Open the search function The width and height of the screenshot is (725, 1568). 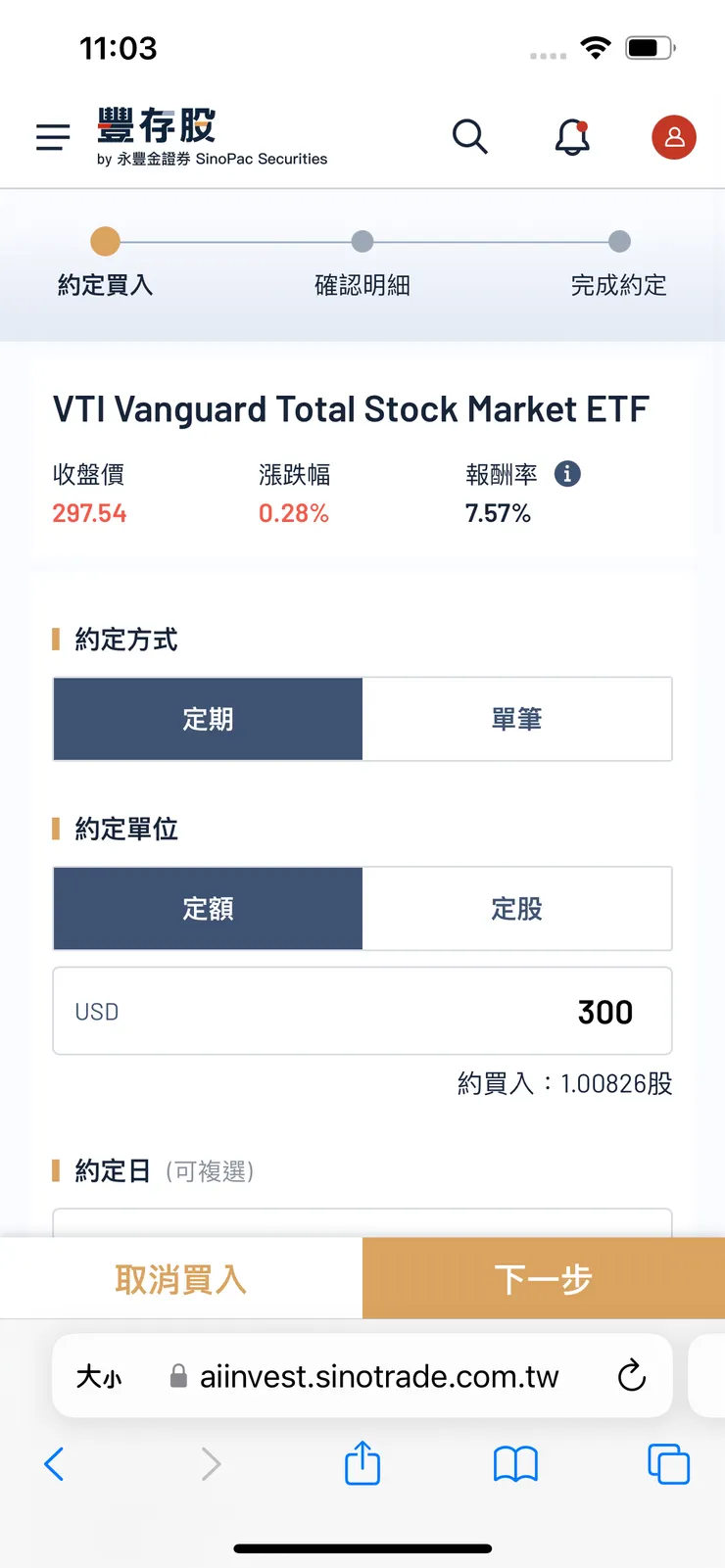[469, 137]
